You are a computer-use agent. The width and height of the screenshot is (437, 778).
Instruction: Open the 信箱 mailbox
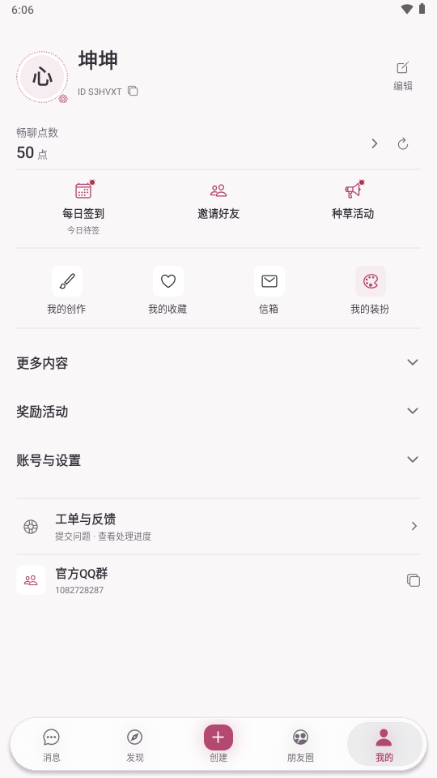point(269,290)
